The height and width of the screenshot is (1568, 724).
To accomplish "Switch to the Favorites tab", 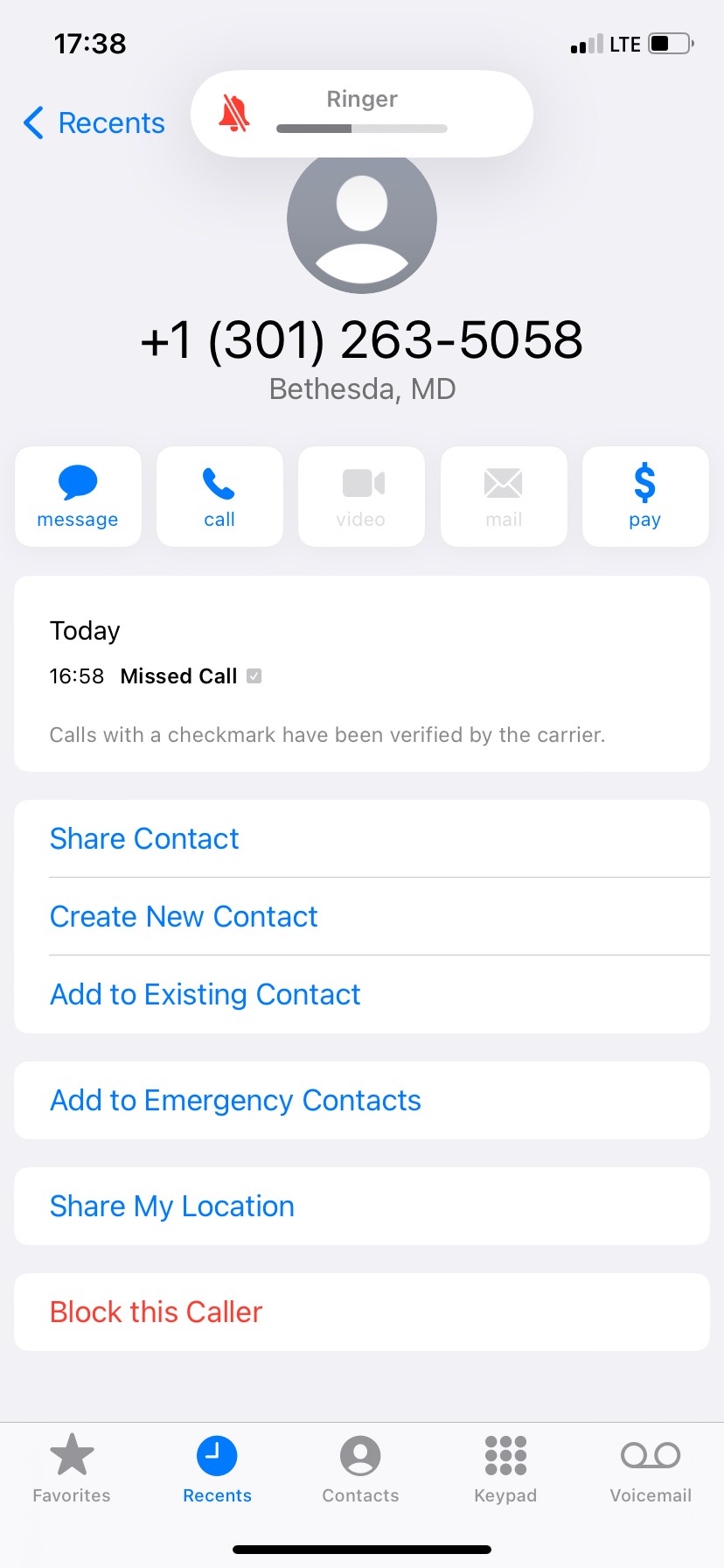I will click(72, 1468).
